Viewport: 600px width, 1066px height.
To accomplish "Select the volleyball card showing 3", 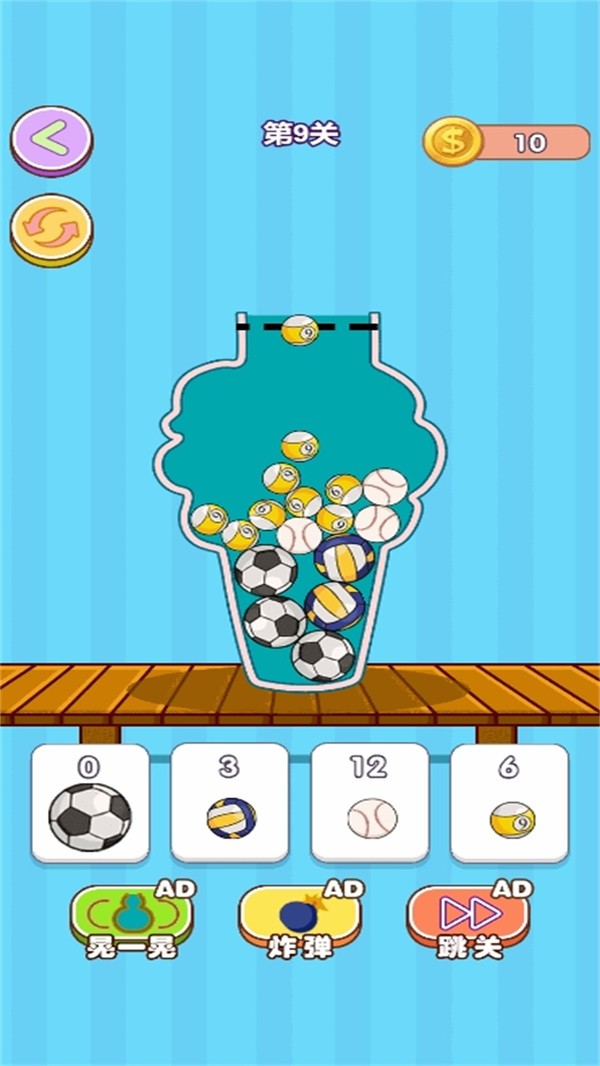I will (230, 804).
